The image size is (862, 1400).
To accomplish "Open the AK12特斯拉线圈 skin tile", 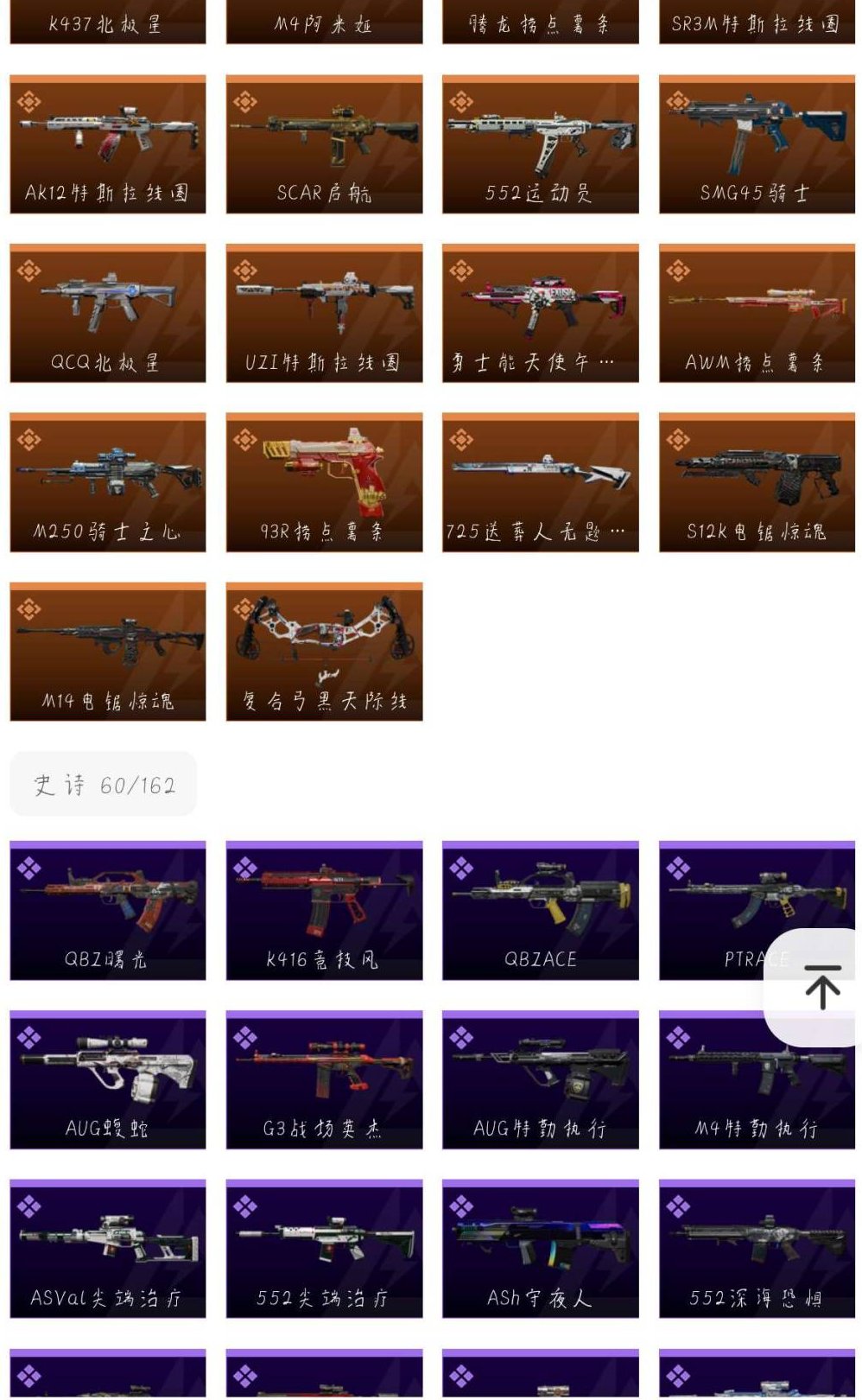I will pyautogui.click(x=108, y=144).
